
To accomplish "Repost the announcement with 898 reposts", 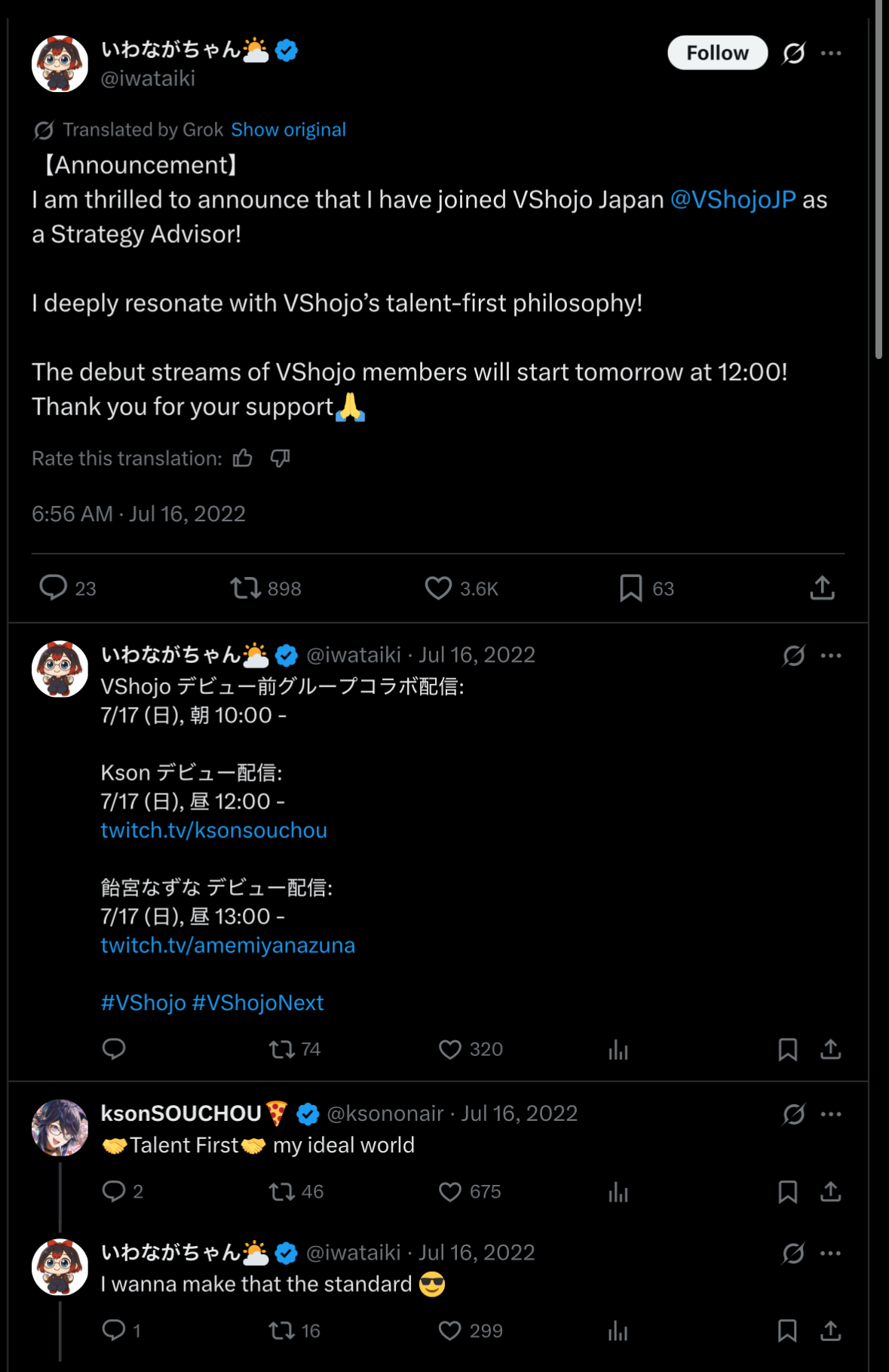I will tap(246, 588).
